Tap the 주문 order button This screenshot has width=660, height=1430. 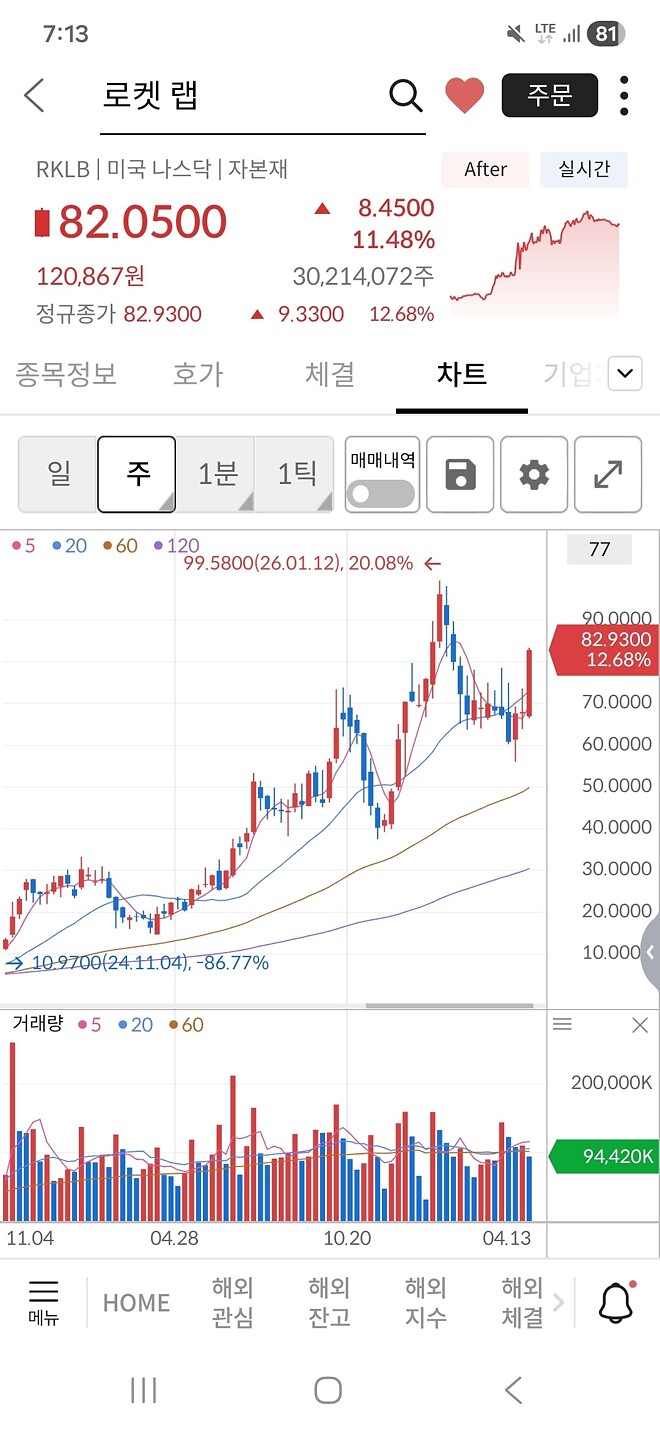click(549, 96)
